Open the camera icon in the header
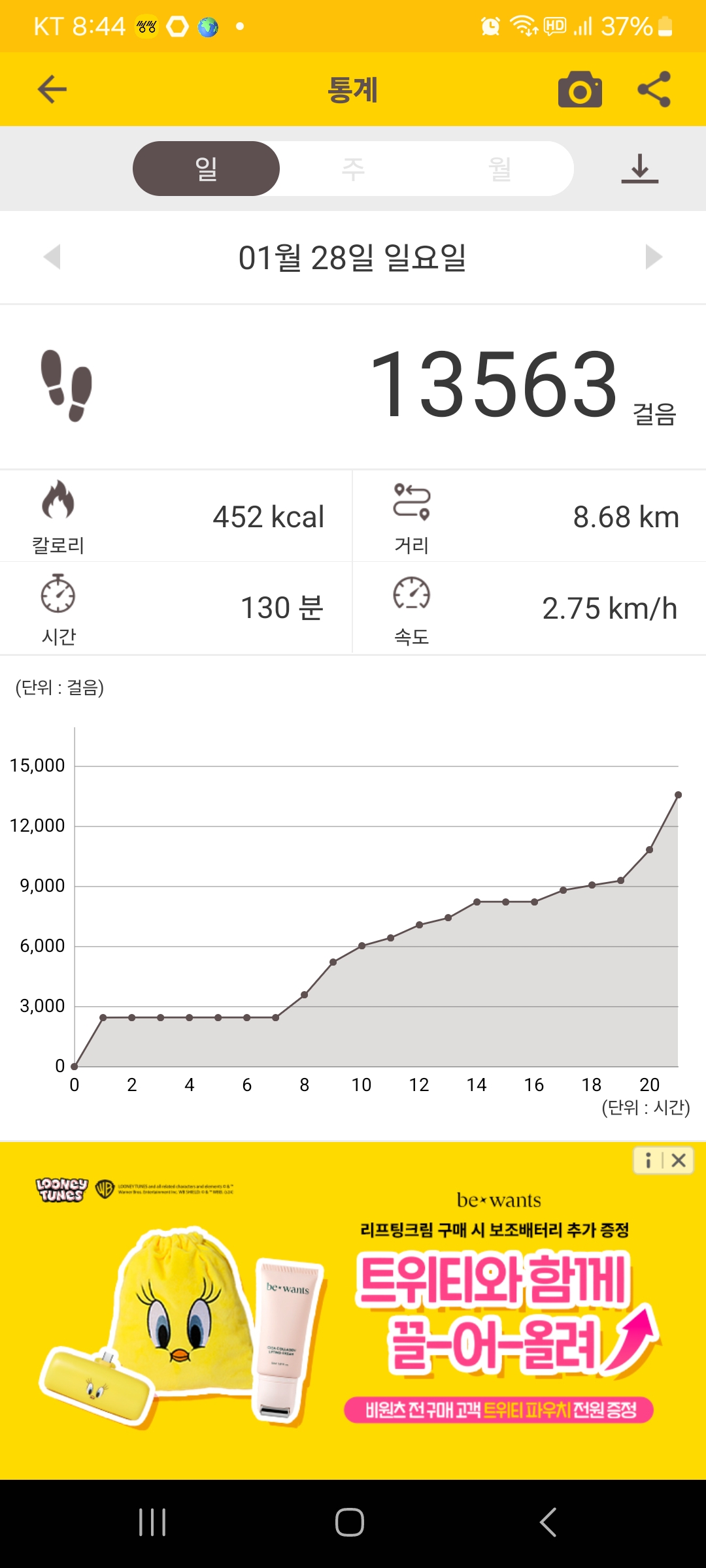 coord(580,90)
